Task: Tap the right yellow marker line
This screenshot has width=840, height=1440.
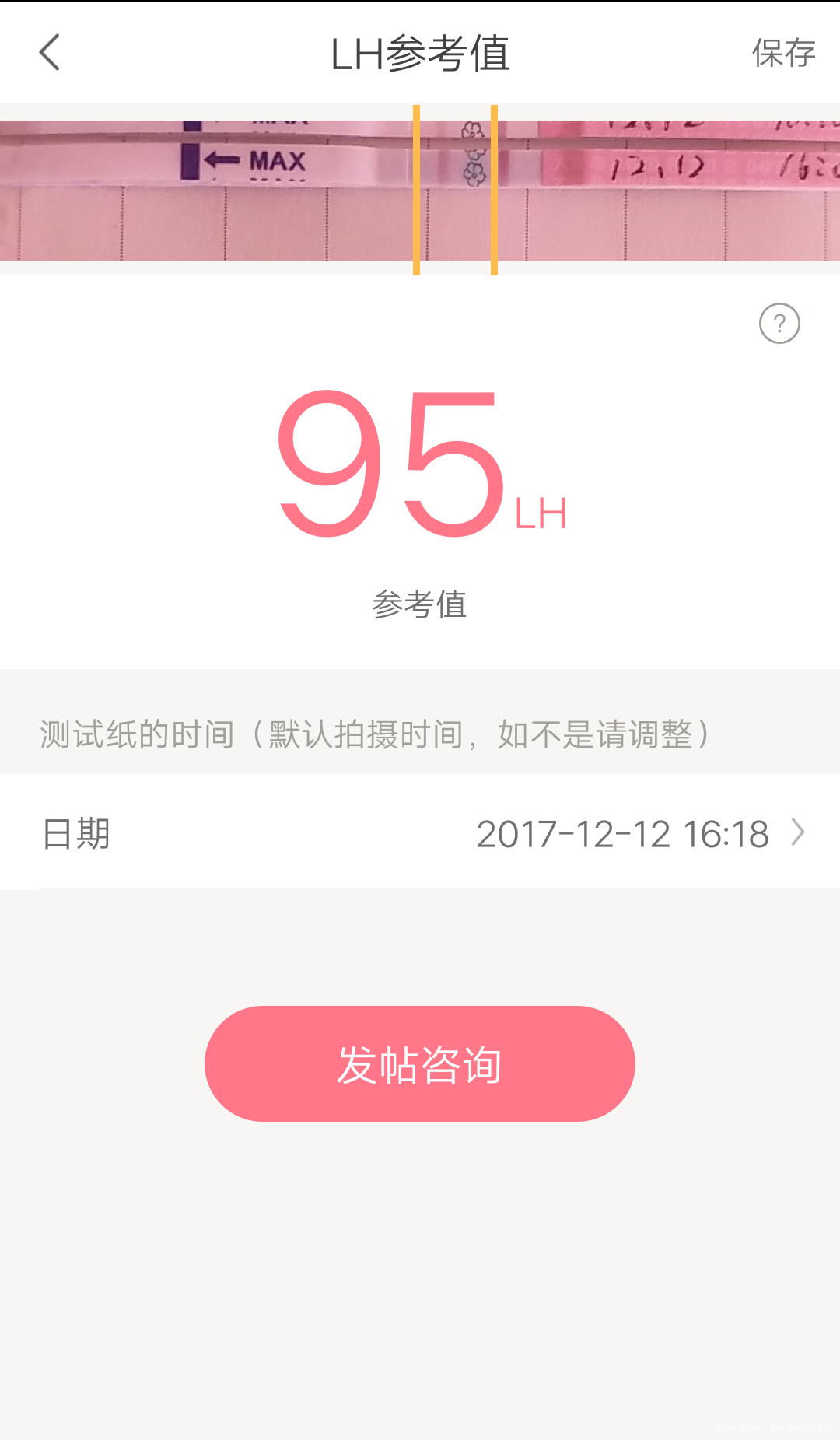Action: click(495, 187)
